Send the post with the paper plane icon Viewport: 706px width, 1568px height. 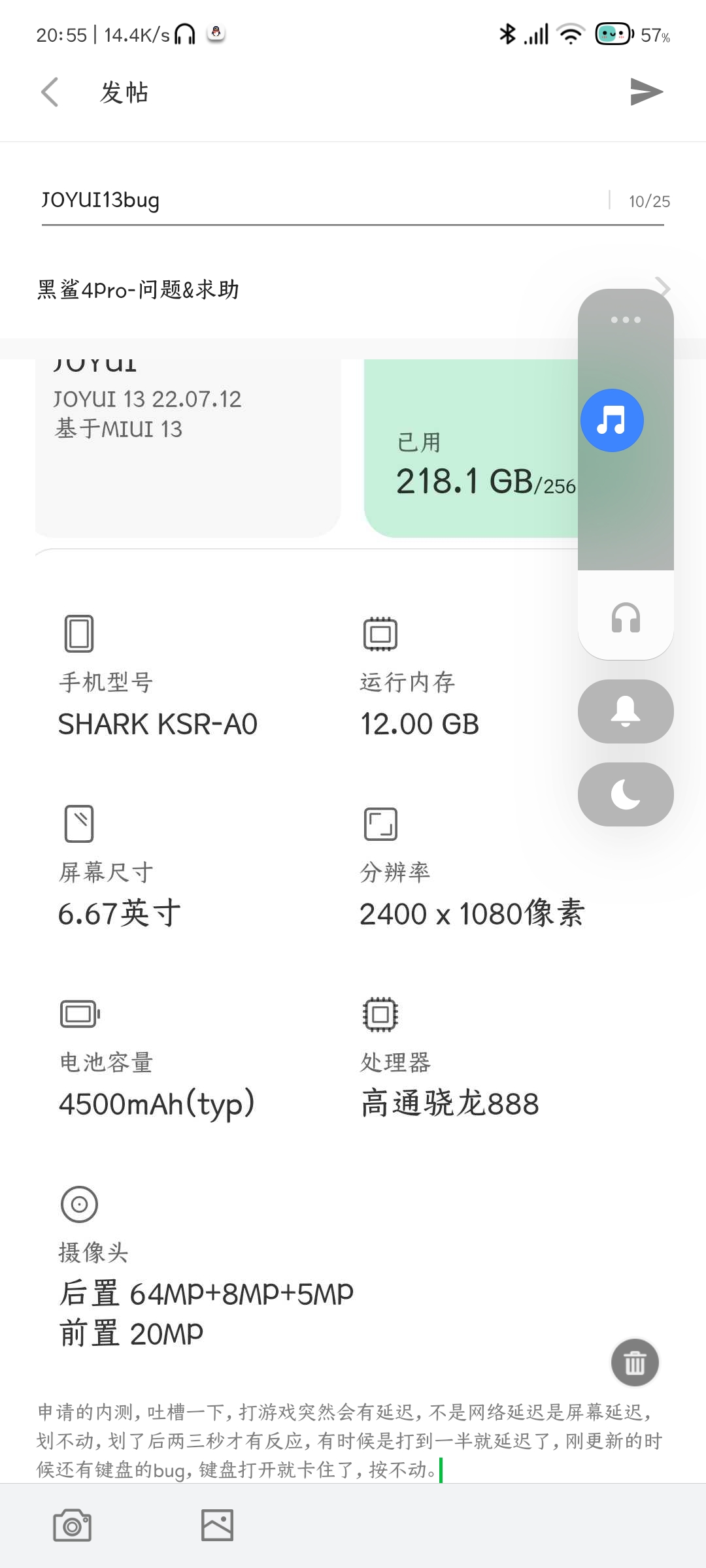click(647, 91)
